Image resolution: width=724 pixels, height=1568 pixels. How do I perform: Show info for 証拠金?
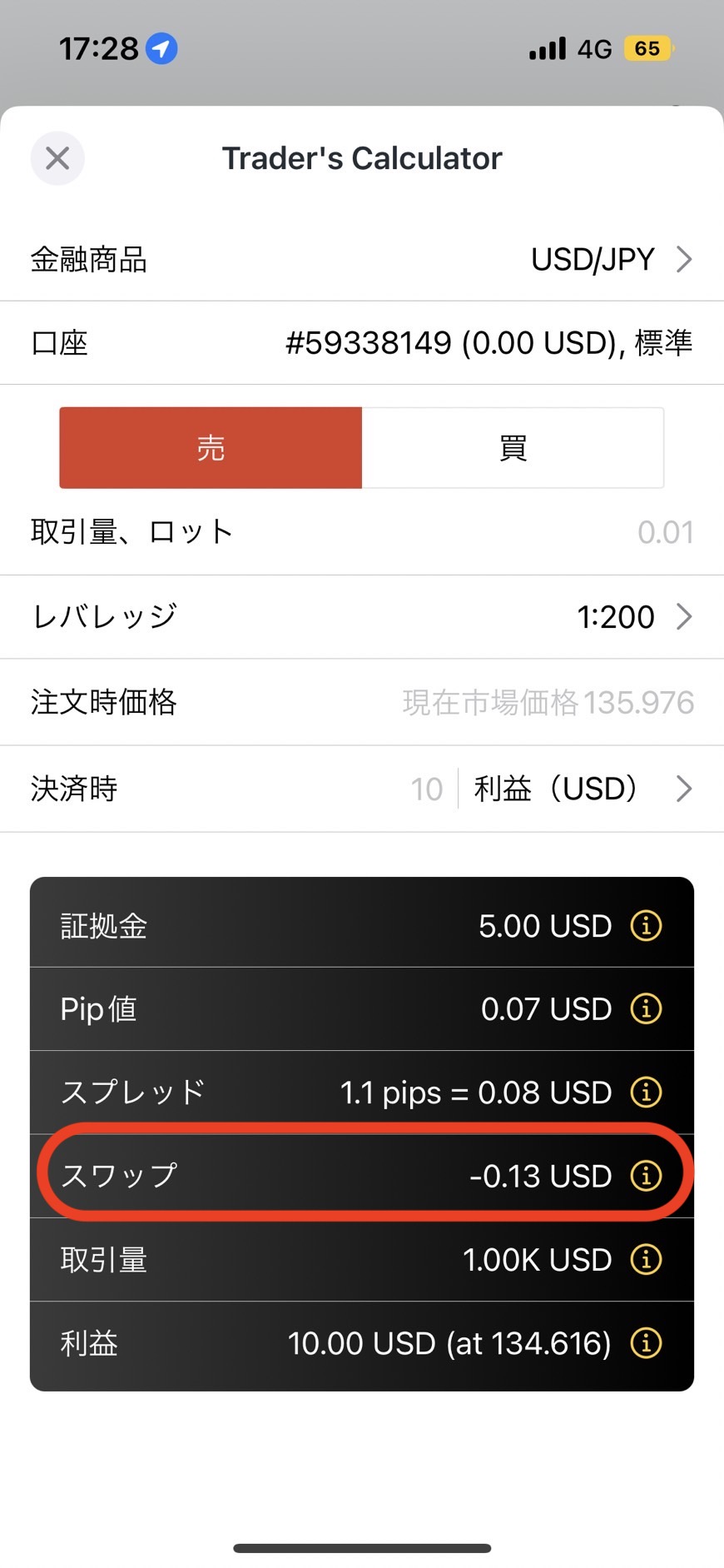pyautogui.click(x=647, y=925)
